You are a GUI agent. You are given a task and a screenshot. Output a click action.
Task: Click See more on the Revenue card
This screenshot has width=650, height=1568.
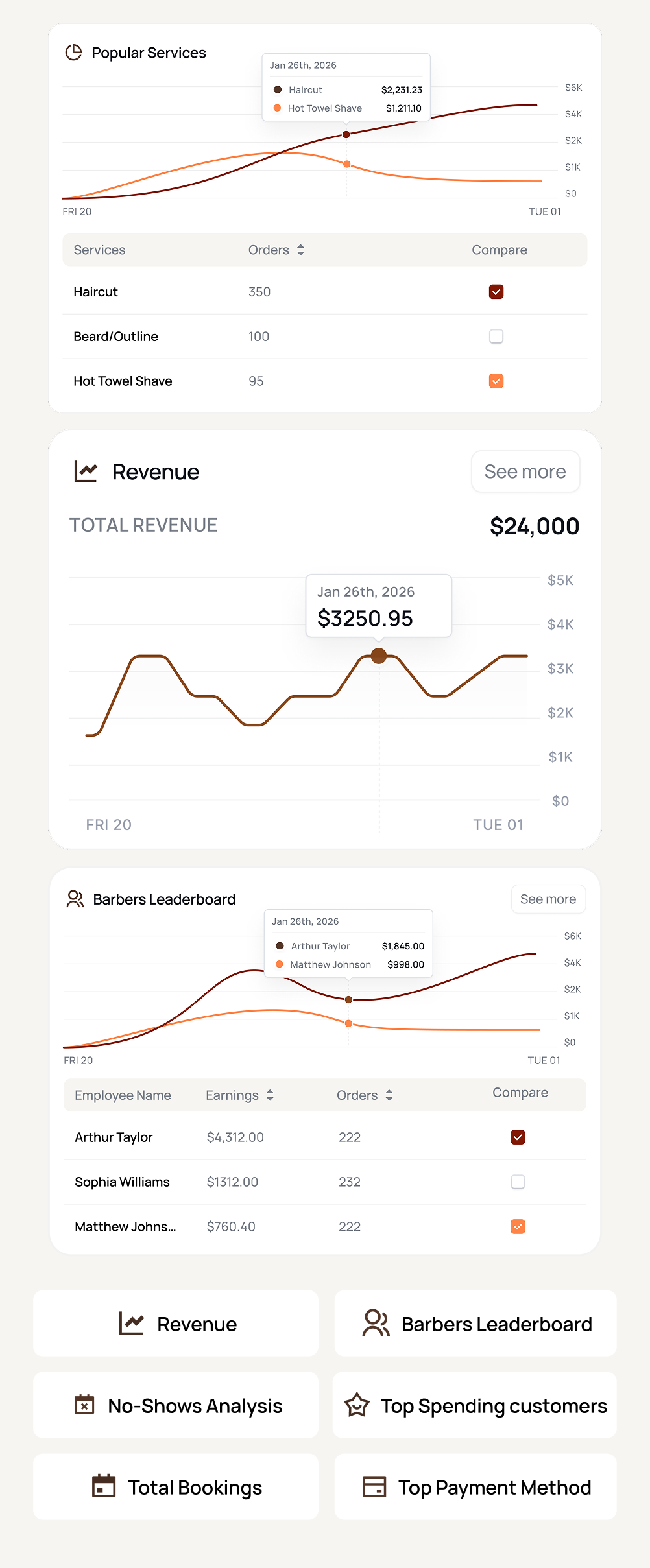525,471
